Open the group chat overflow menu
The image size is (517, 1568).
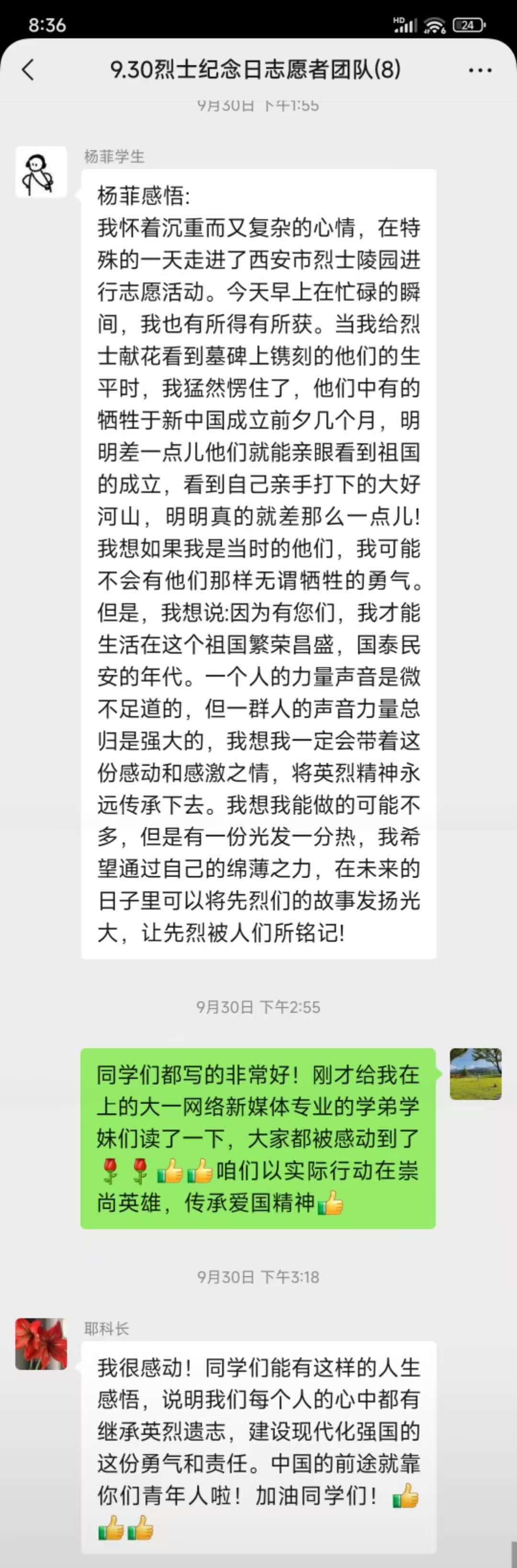pyautogui.click(x=480, y=70)
